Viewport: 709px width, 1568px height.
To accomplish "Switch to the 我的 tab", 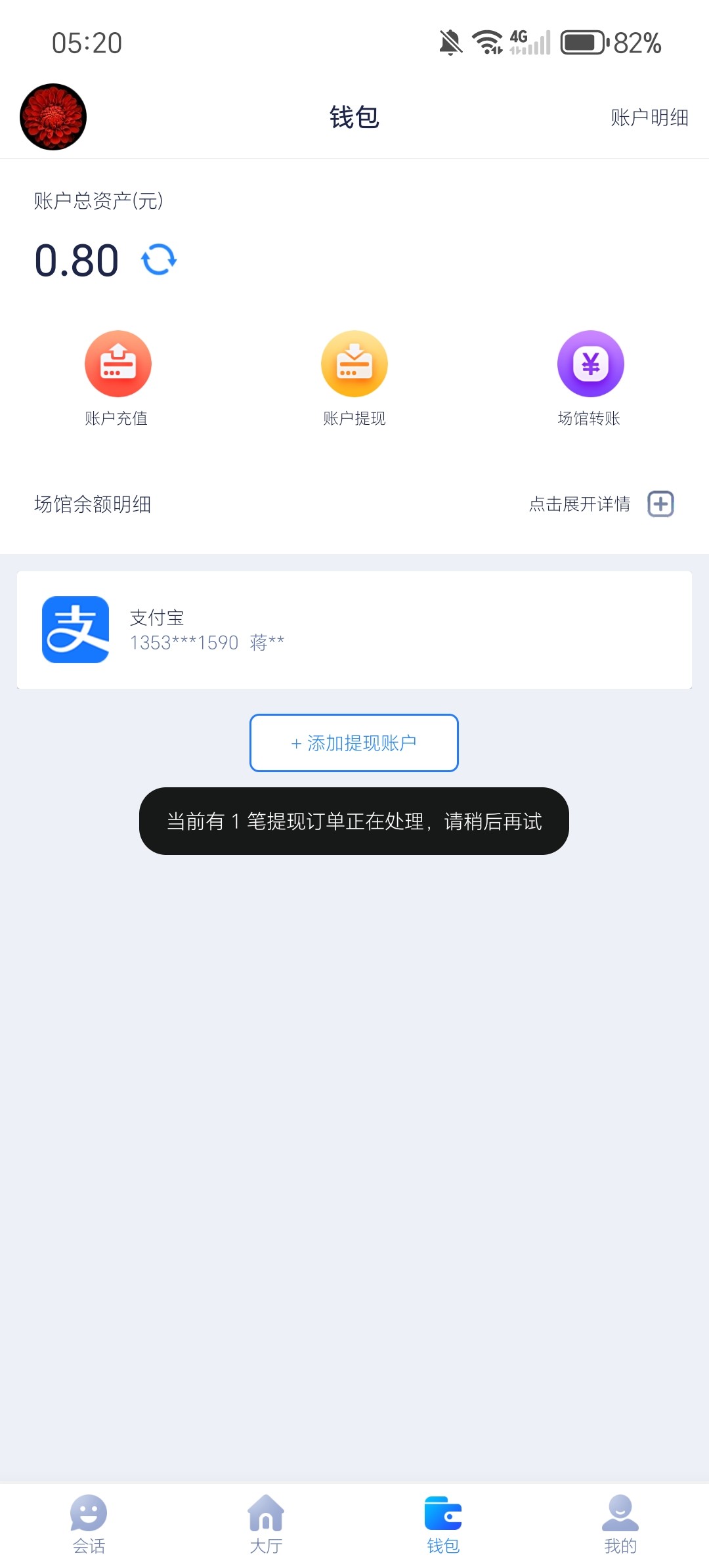I will pos(620,1524).
